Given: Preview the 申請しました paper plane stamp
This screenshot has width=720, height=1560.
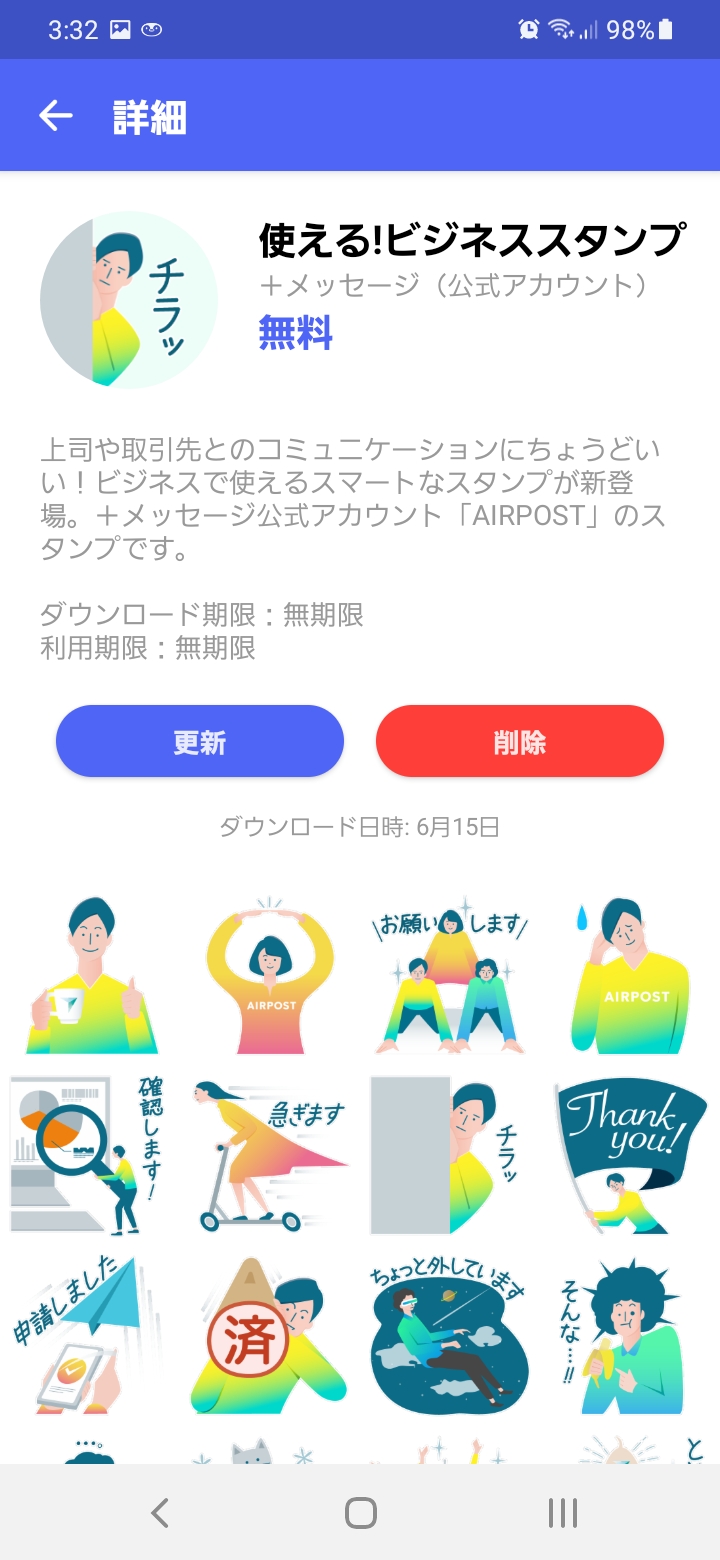Looking at the screenshot, I should 90,1335.
